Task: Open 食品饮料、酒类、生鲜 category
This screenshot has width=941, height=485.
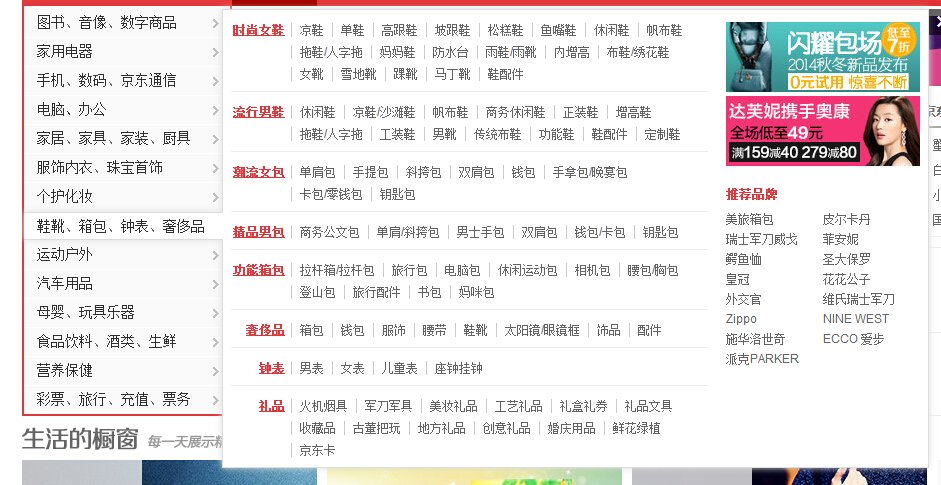Action: [x=107, y=342]
